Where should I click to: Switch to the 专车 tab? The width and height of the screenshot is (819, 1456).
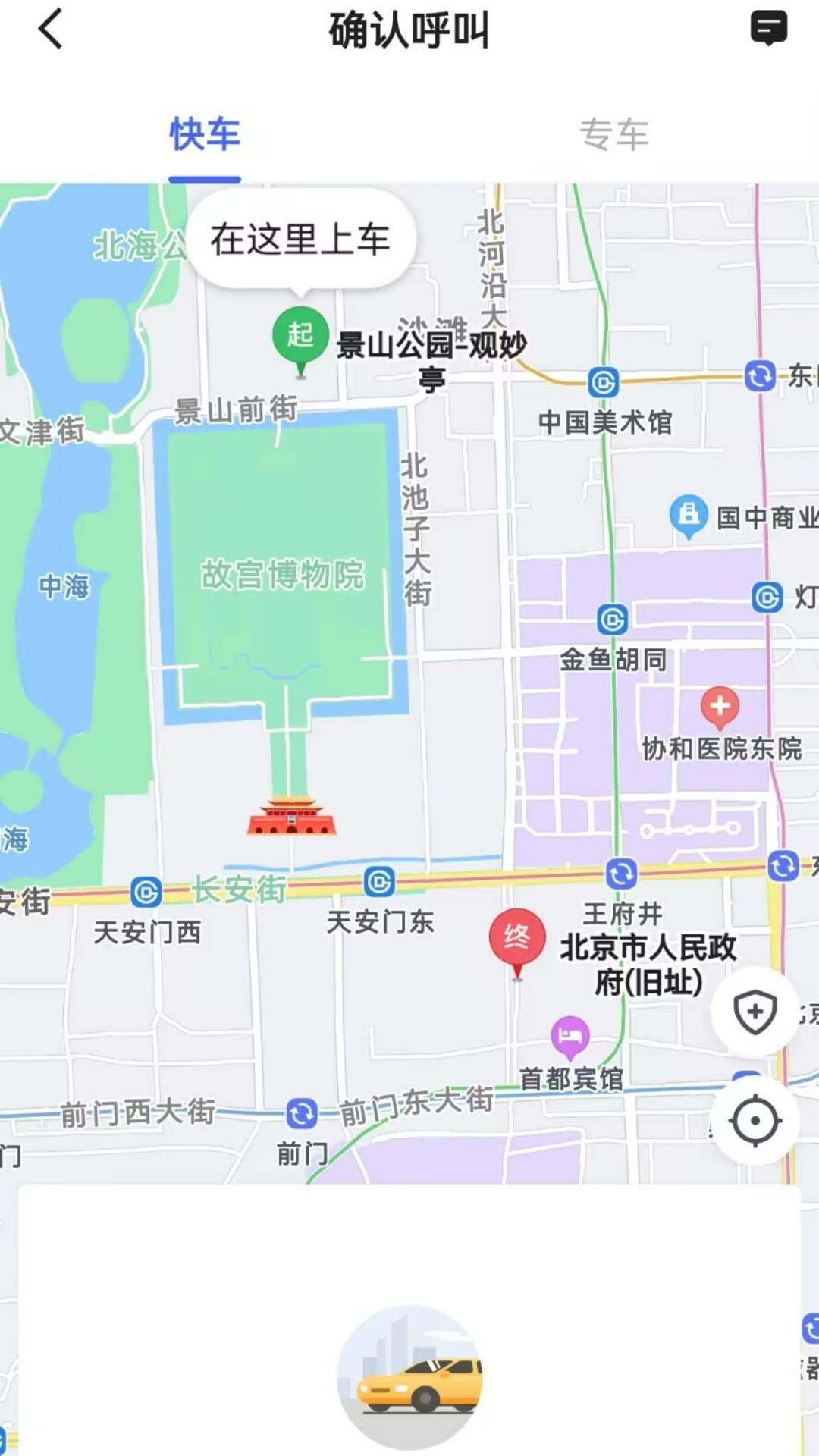614,135
